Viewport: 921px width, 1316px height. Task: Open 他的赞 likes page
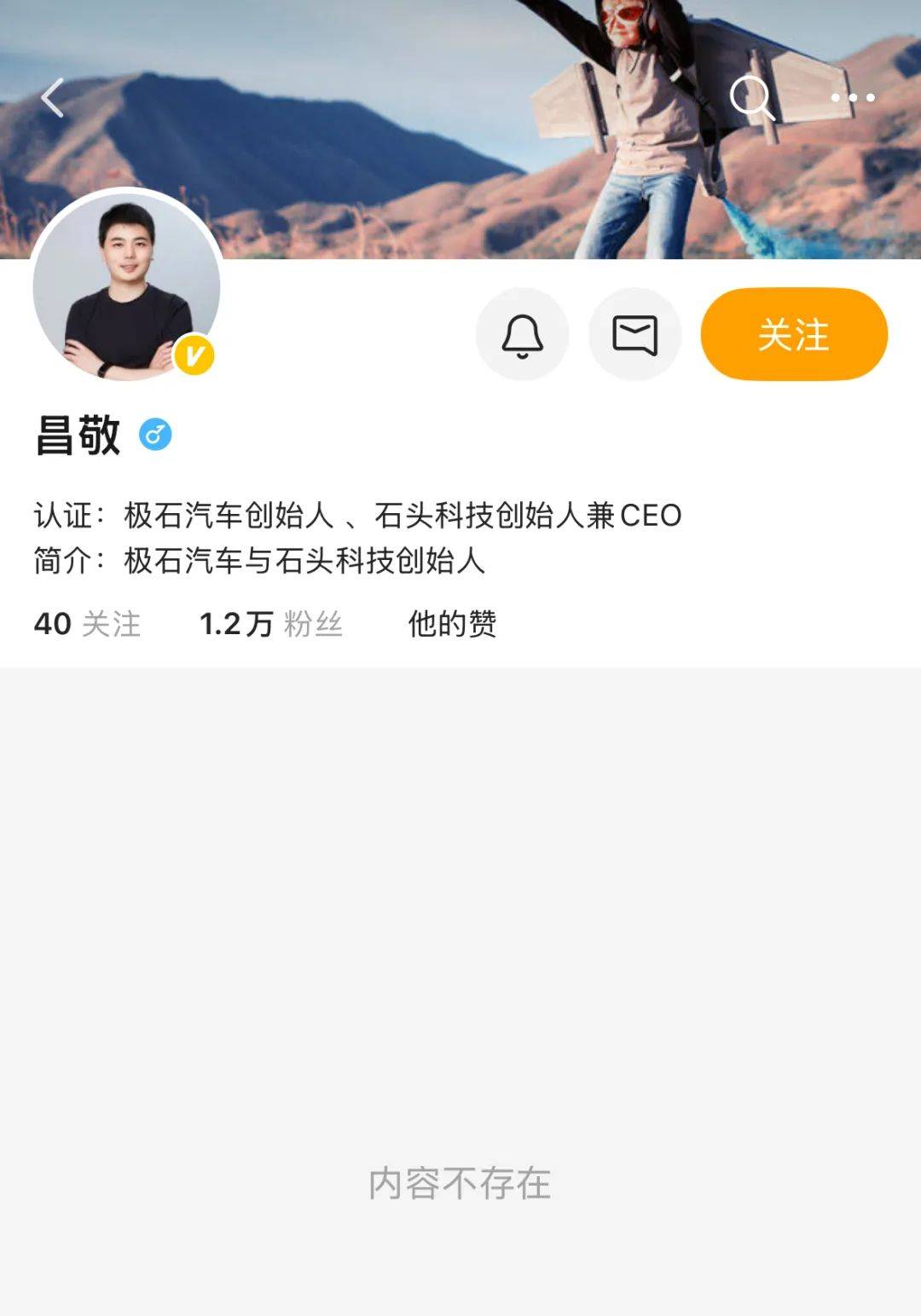(x=452, y=623)
